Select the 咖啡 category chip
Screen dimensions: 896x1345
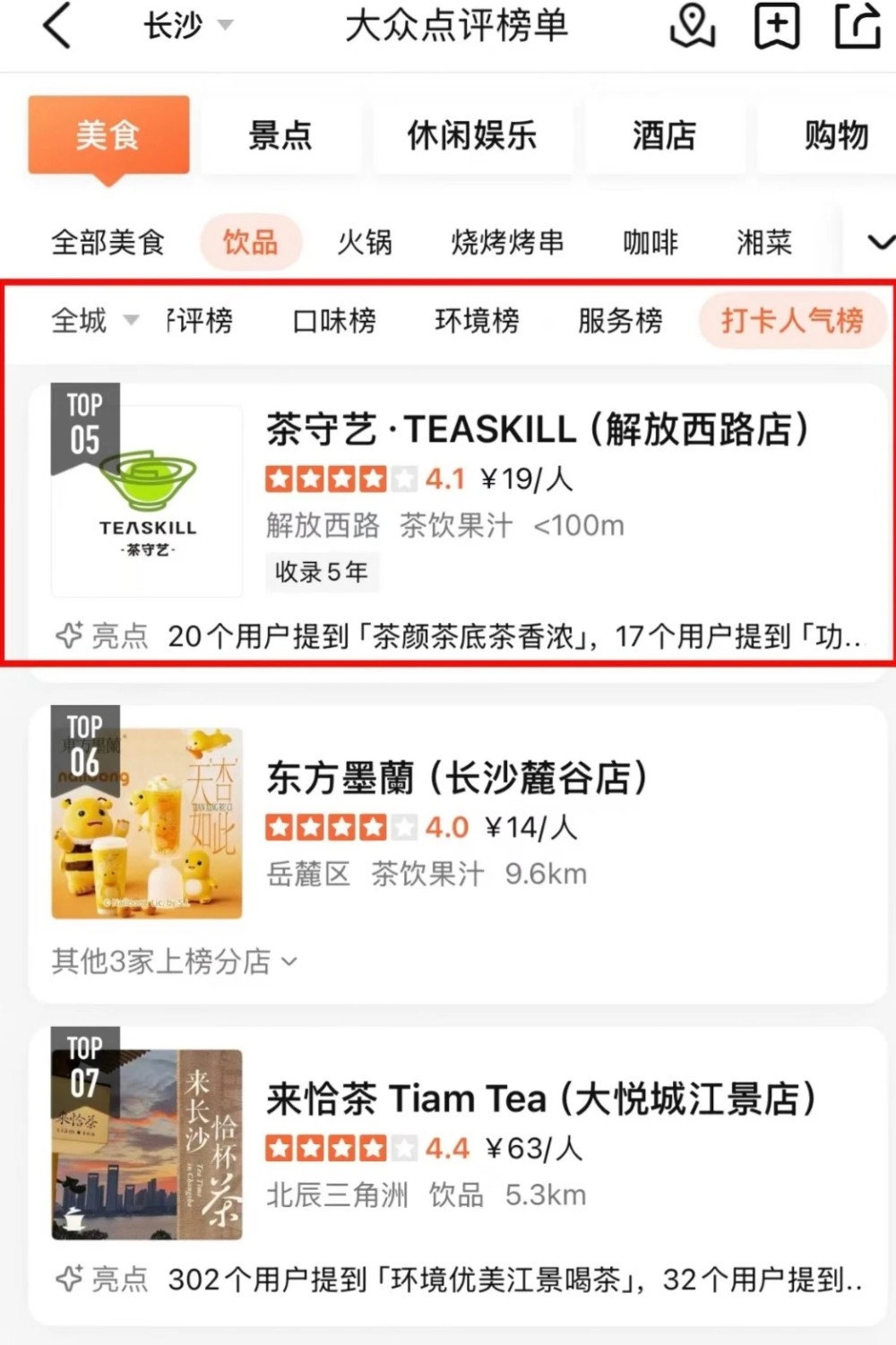tap(650, 242)
